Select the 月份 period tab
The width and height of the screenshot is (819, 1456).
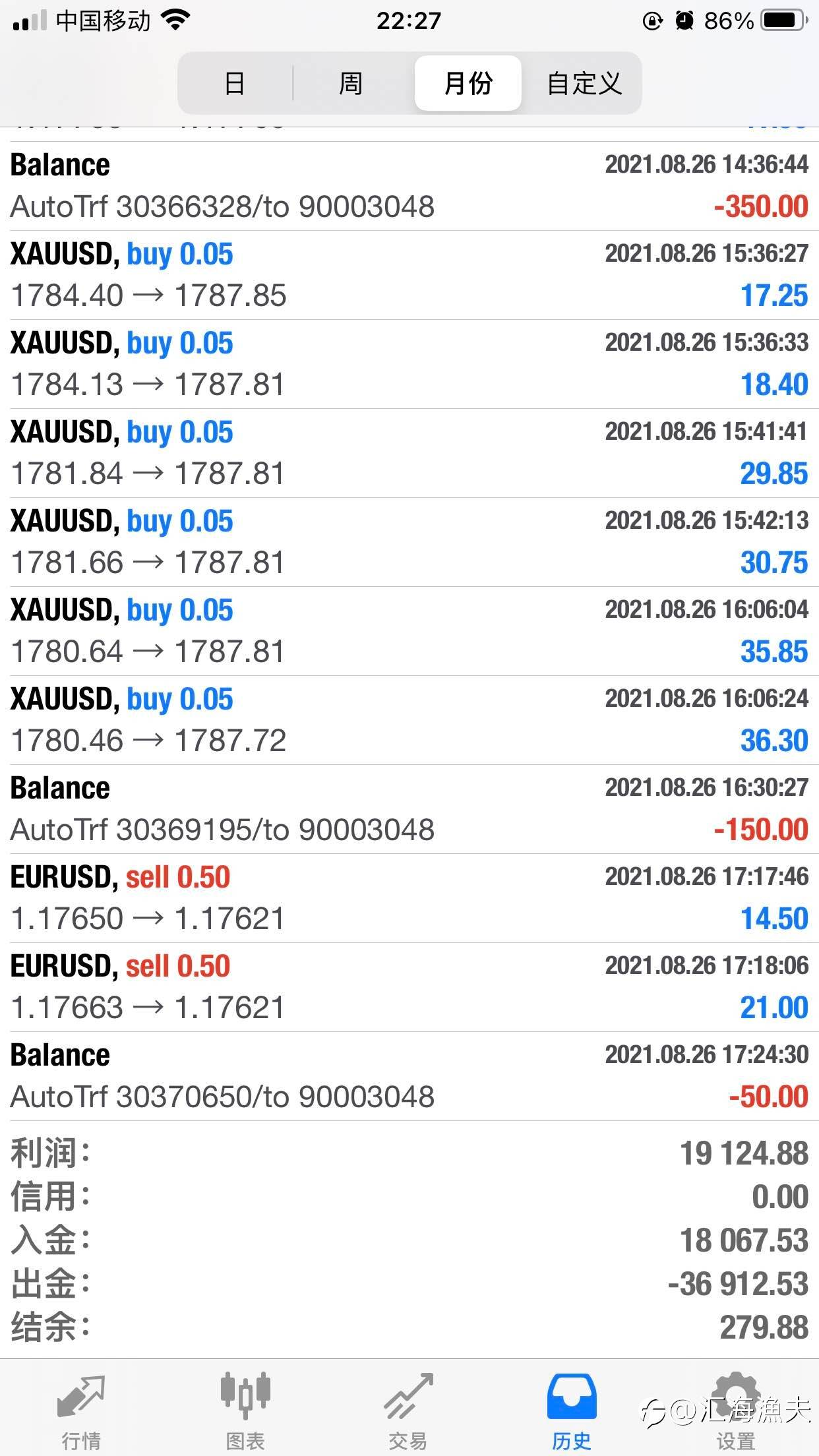(x=468, y=83)
